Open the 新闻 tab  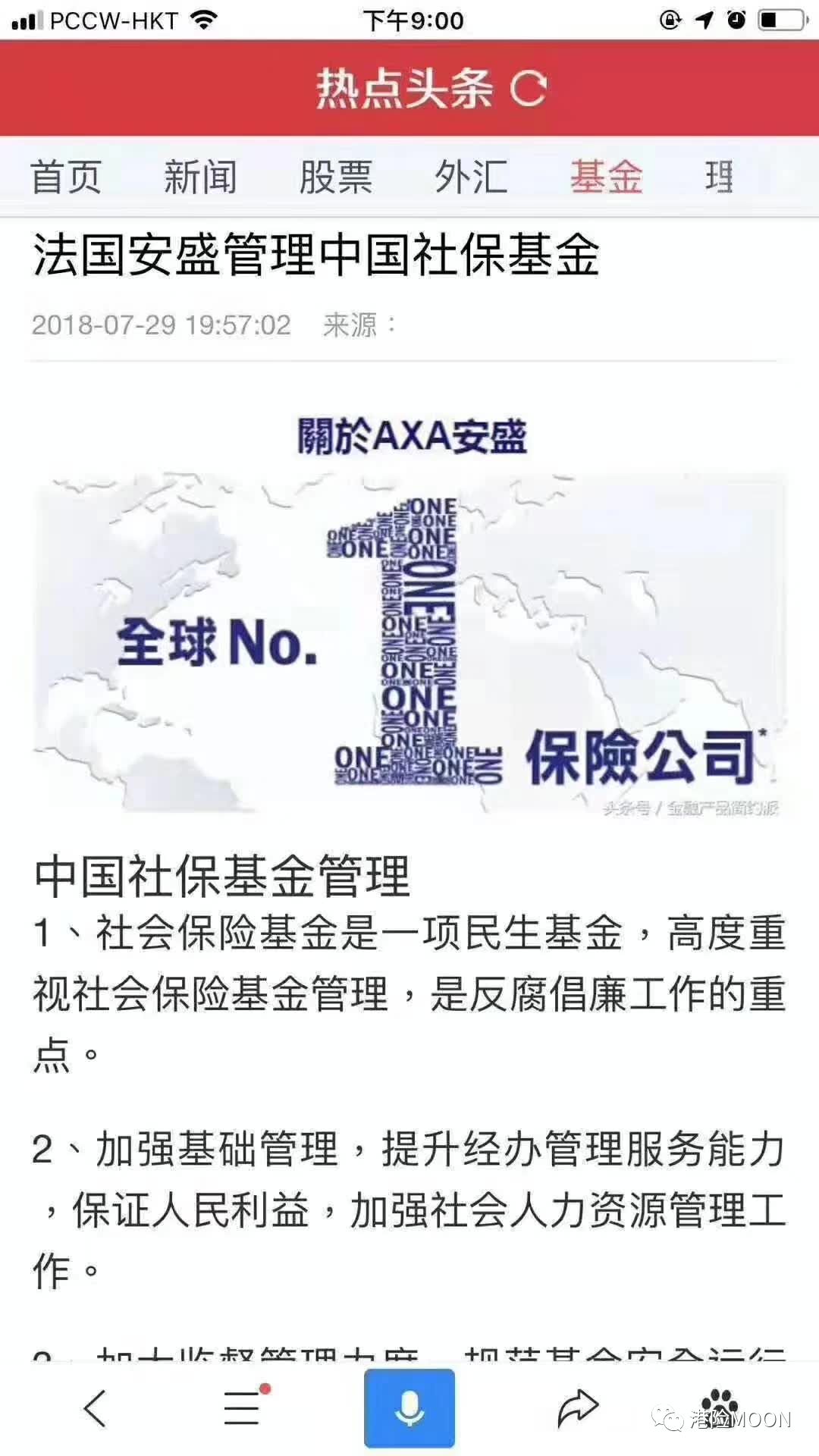201,177
